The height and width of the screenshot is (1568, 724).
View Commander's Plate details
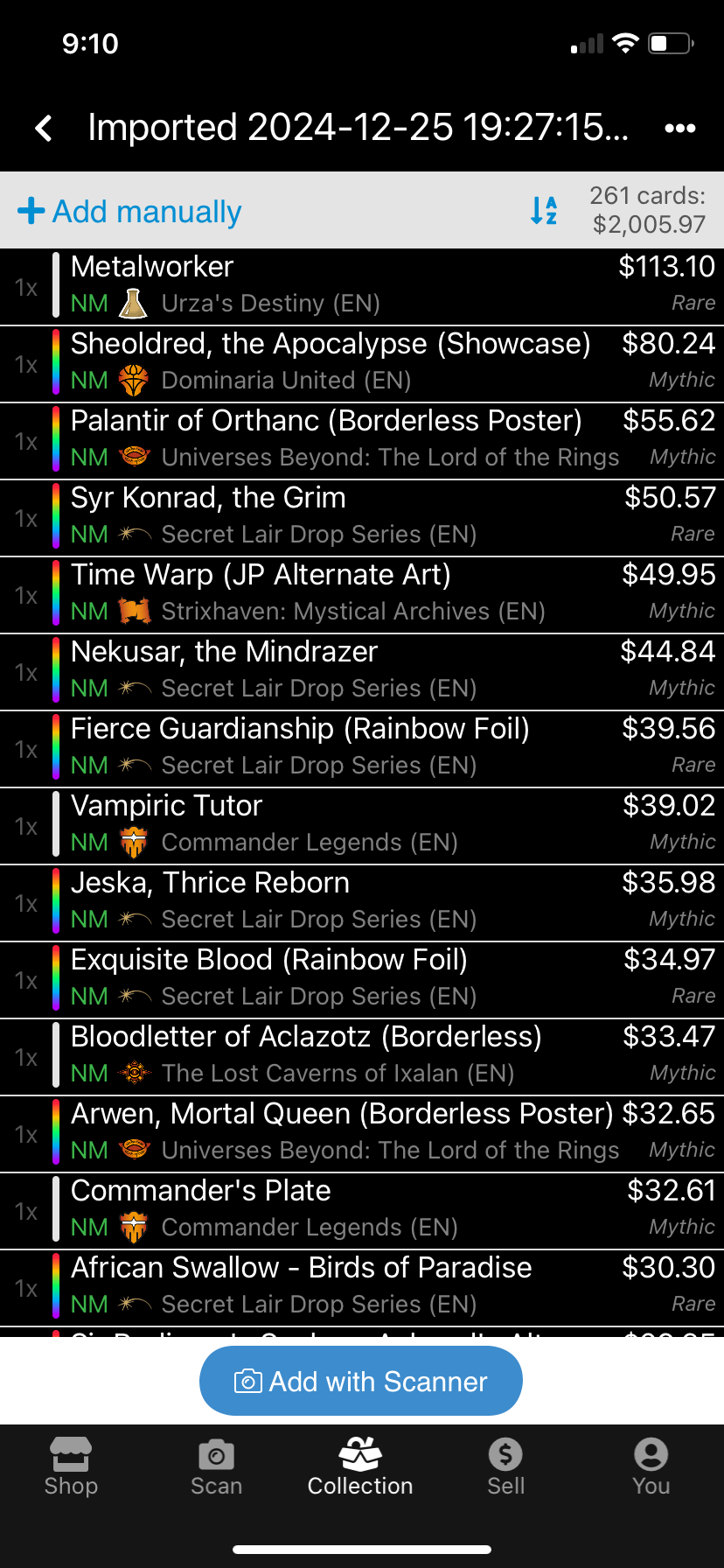tap(362, 1211)
